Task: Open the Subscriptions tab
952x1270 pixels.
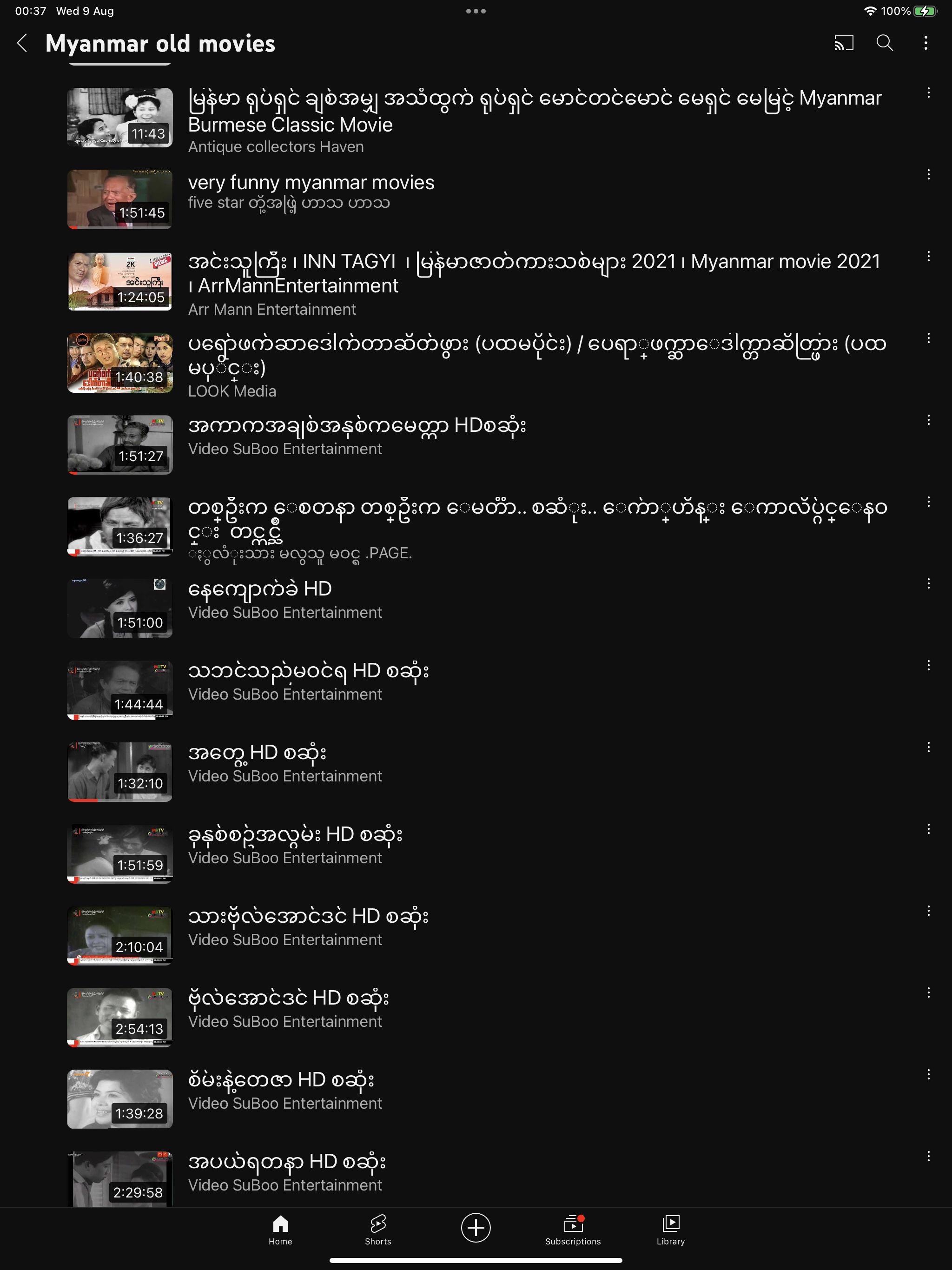Action: (x=573, y=1229)
